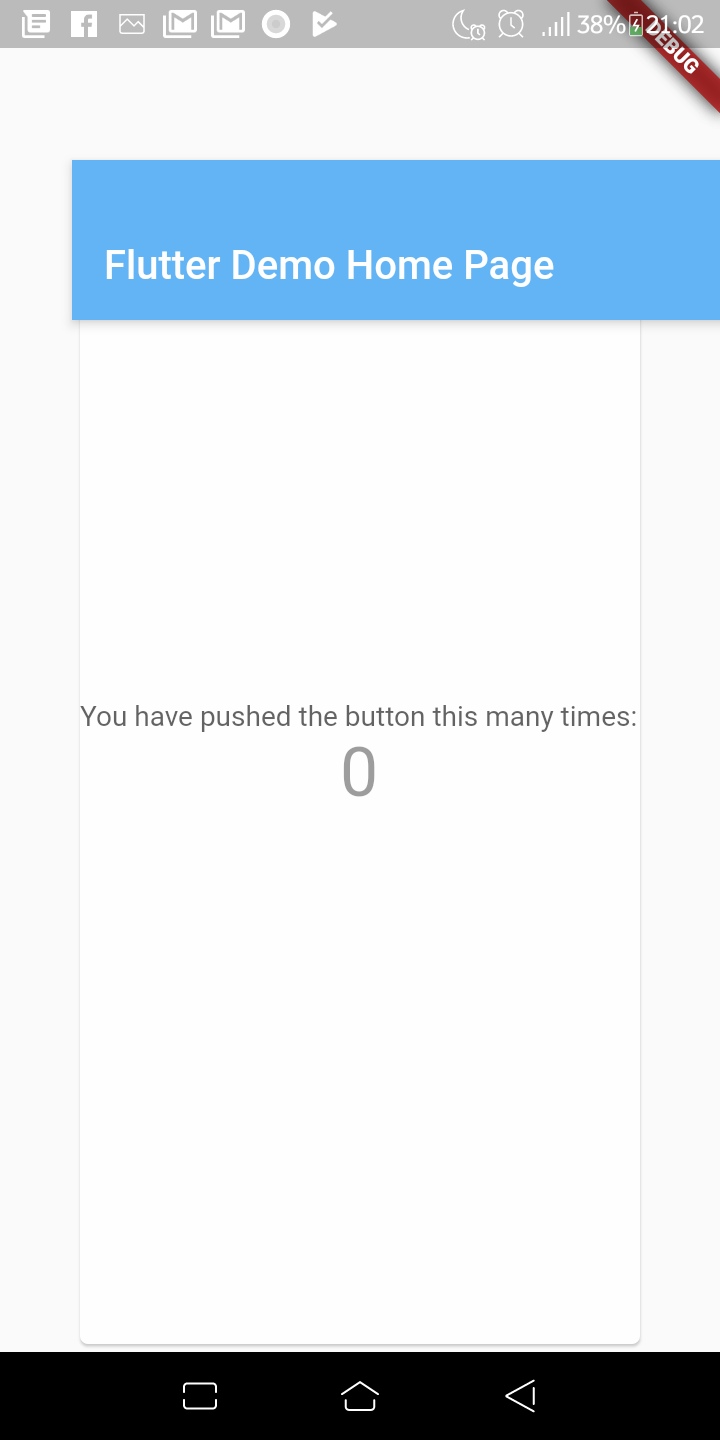Open the Facebook notification icon
The image size is (720, 1440).
84,24
